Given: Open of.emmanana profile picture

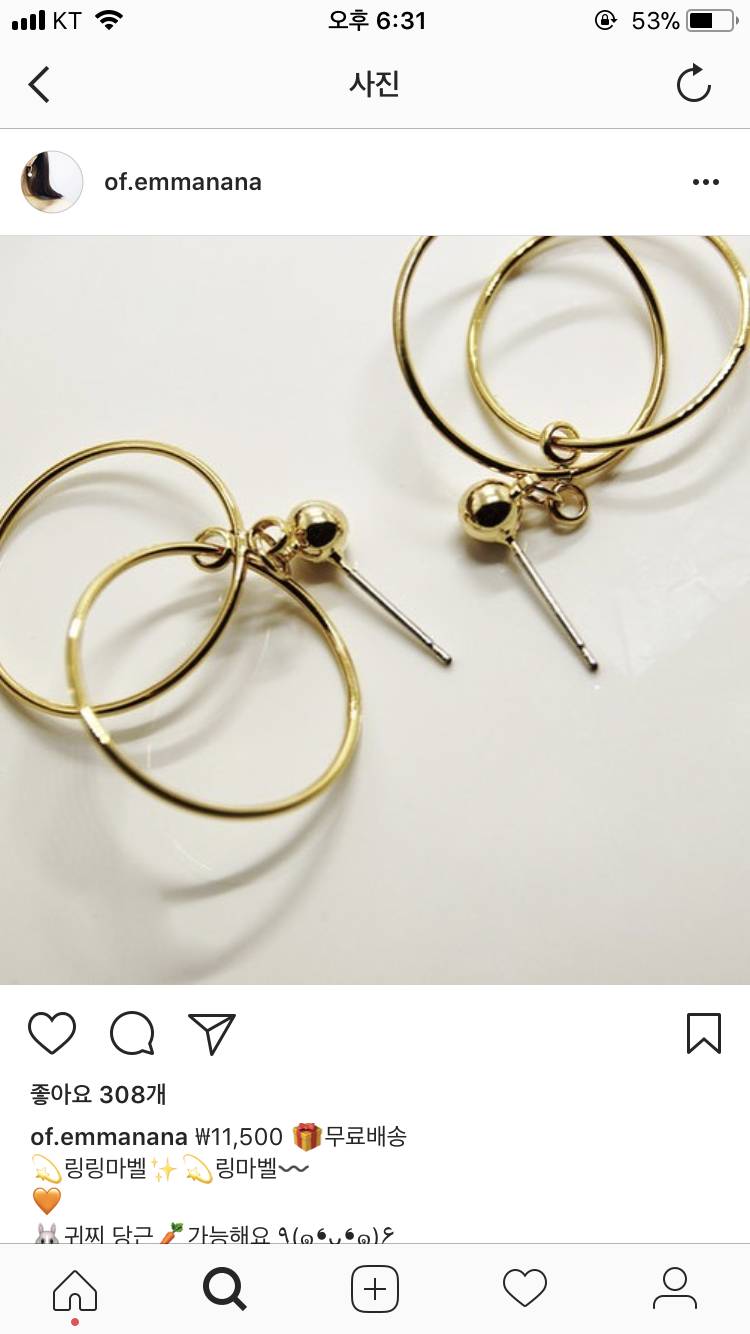Looking at the screenshot, I should 52,182.
